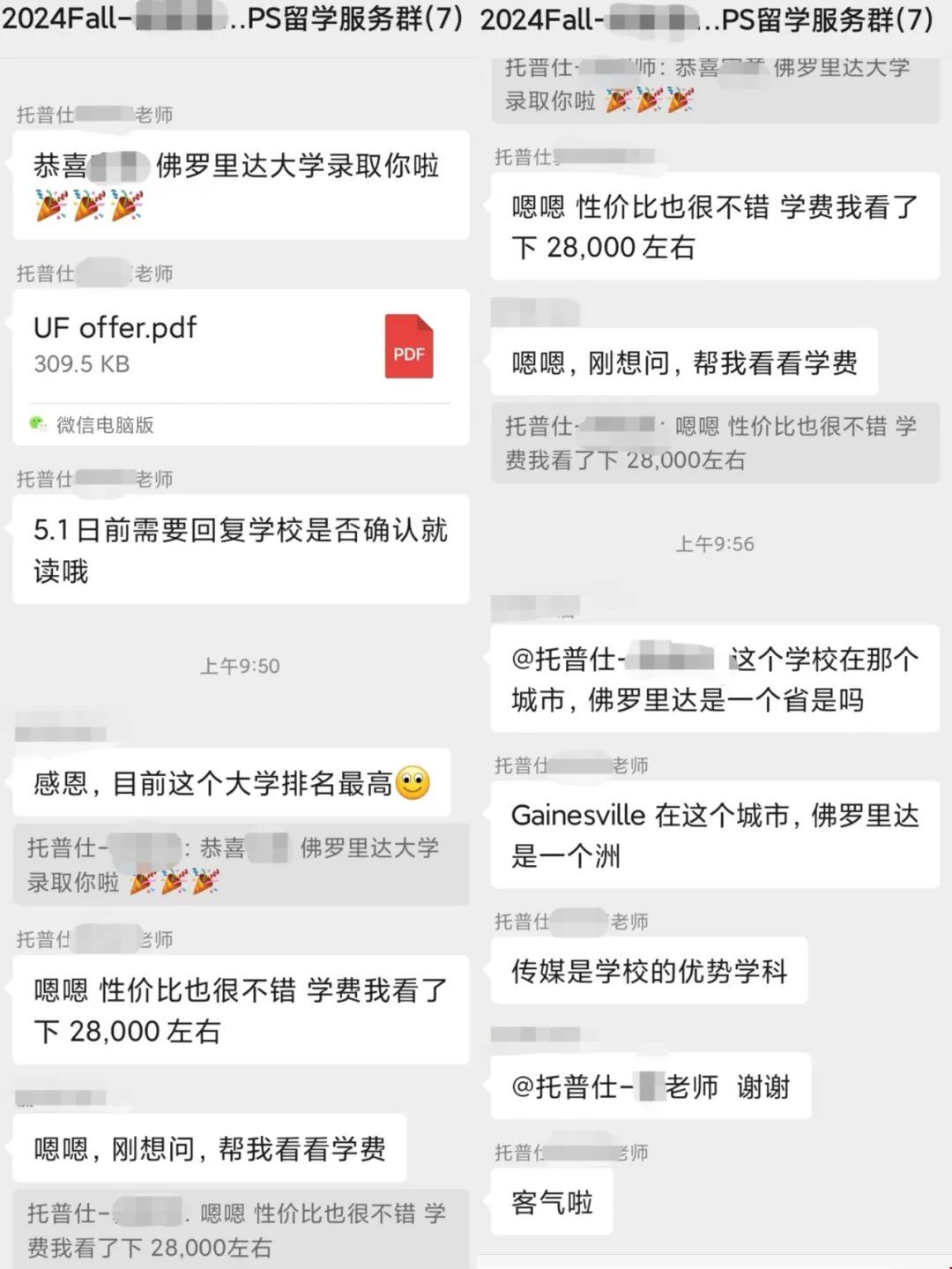Tap the 5.1日前需要回复学校 message bubble
Screen dimensions: 952x1269
point(238,548)
